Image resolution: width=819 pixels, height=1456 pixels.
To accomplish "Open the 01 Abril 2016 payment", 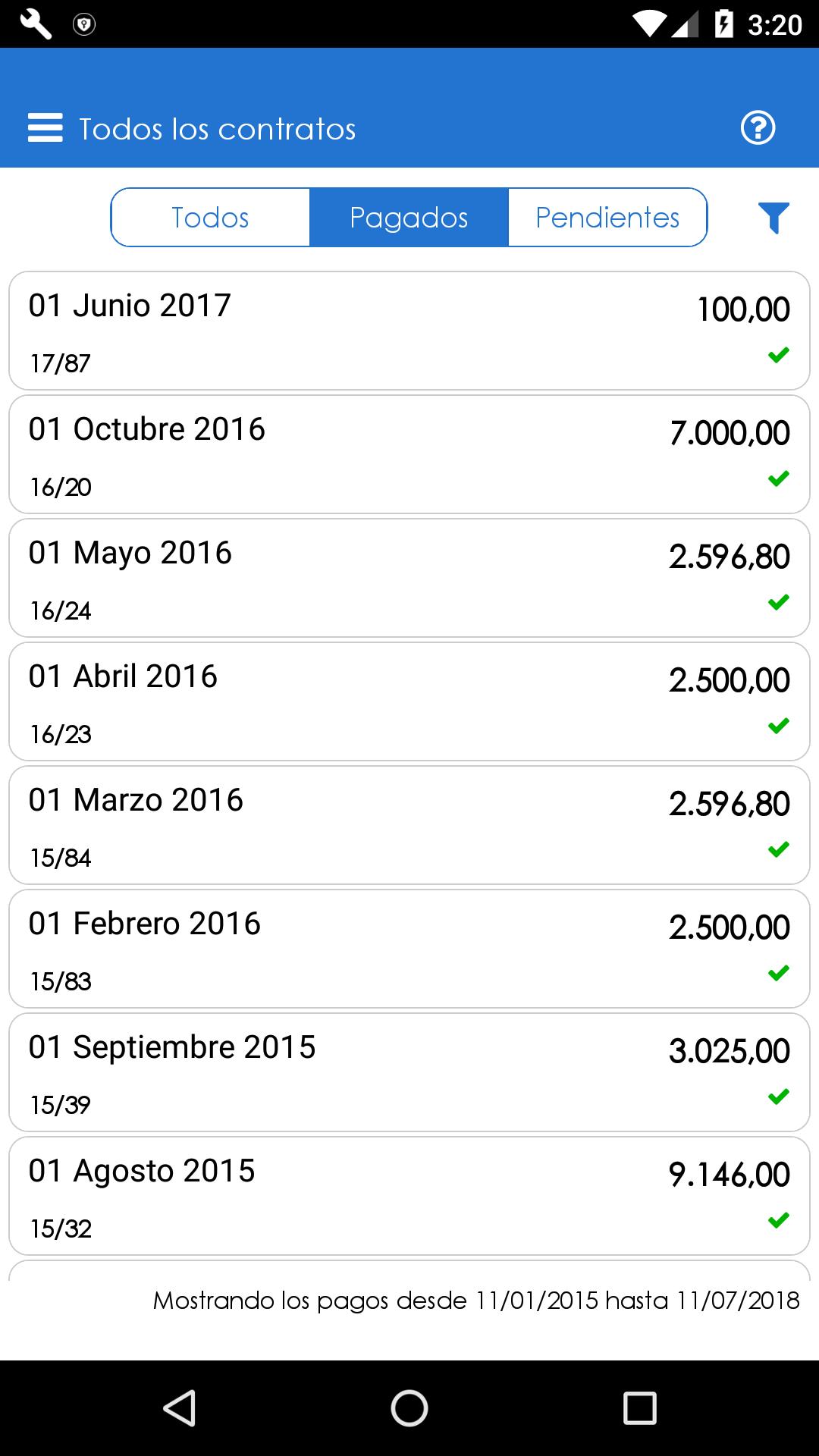I will pos(409,701).
